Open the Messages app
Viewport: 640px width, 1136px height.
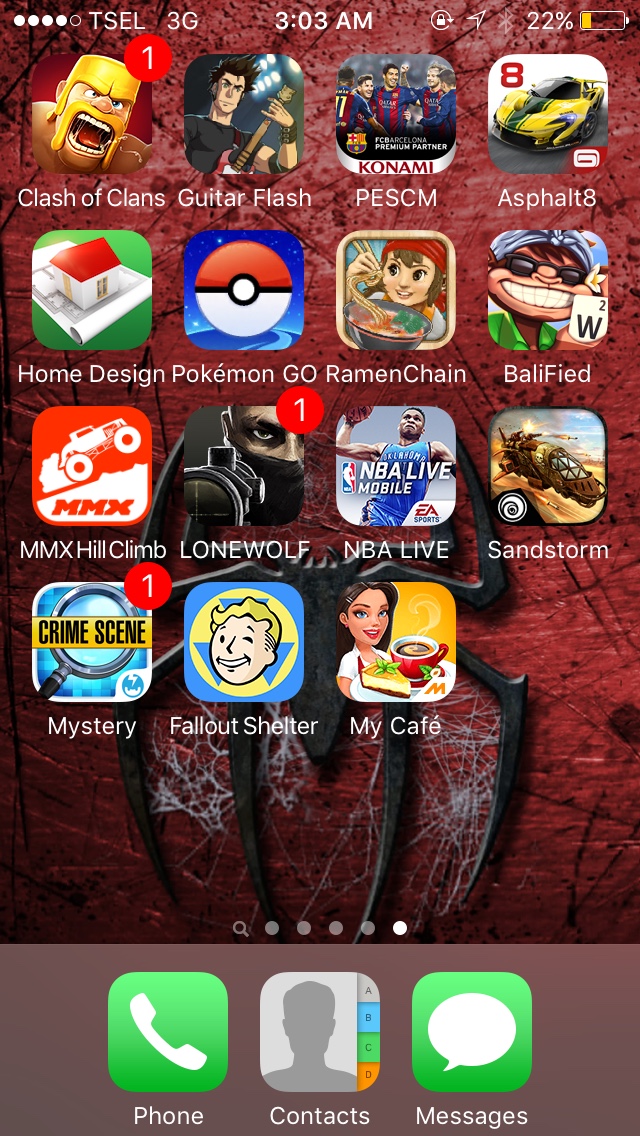[x=472, y=1032]
